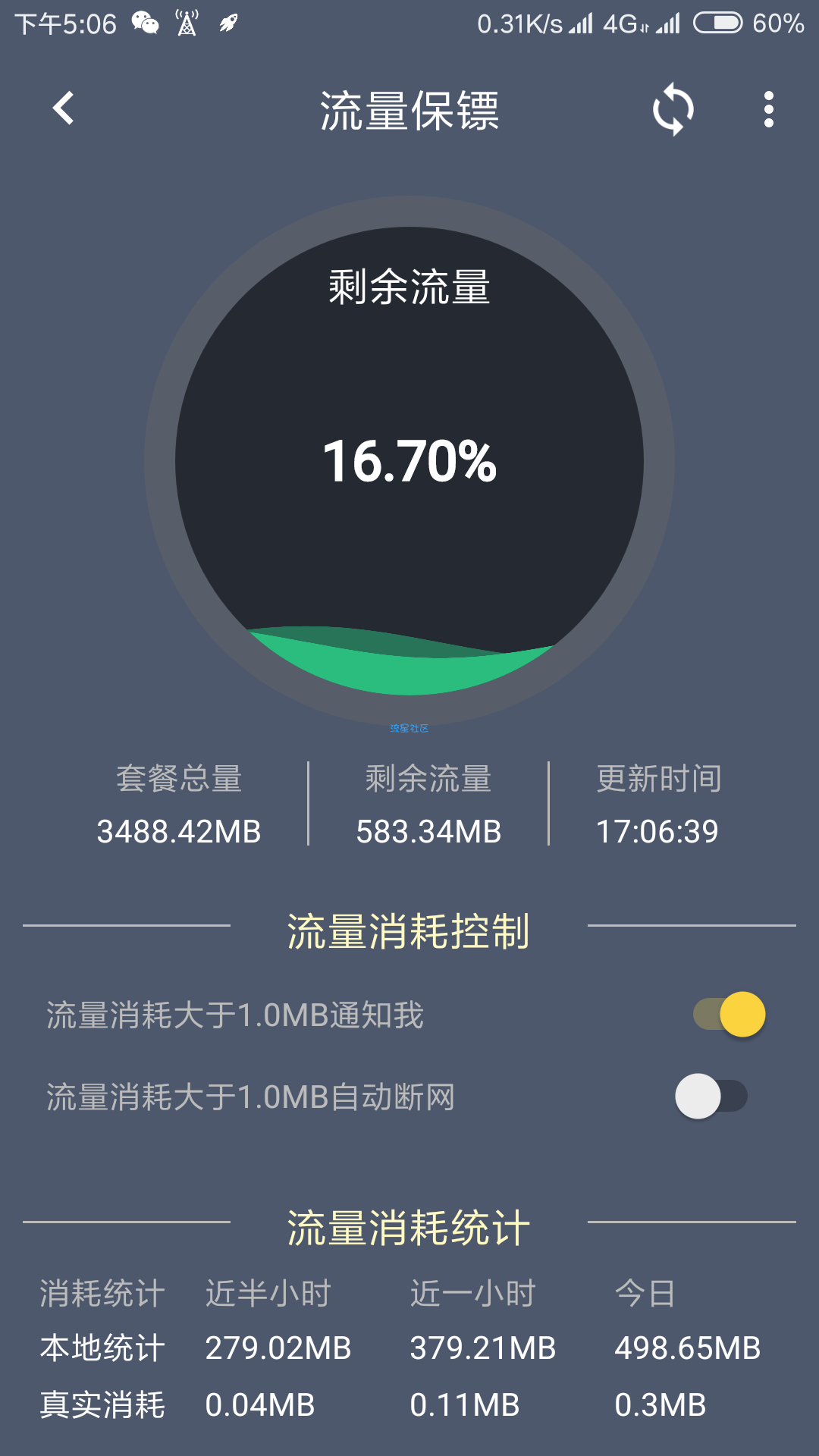Enable the 流量消耗大于1.0MB自动断网 switch
The height and width of the screenshot is (1456, 819).
coord(711,1097)
